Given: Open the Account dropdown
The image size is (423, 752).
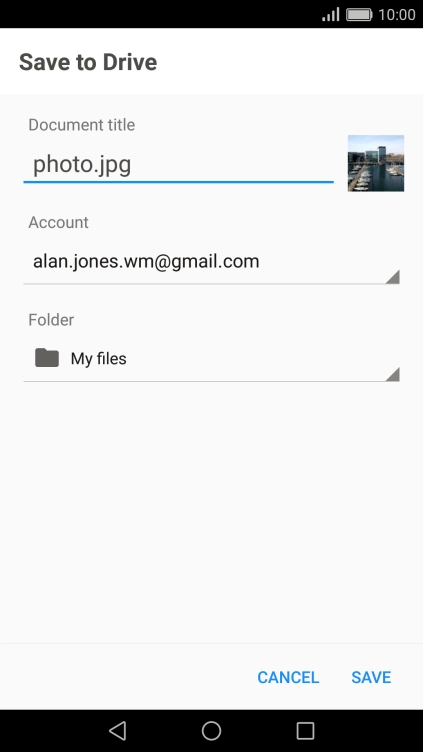Looking at the screenshot, I should pyautogui.click(x=212, y=263).
